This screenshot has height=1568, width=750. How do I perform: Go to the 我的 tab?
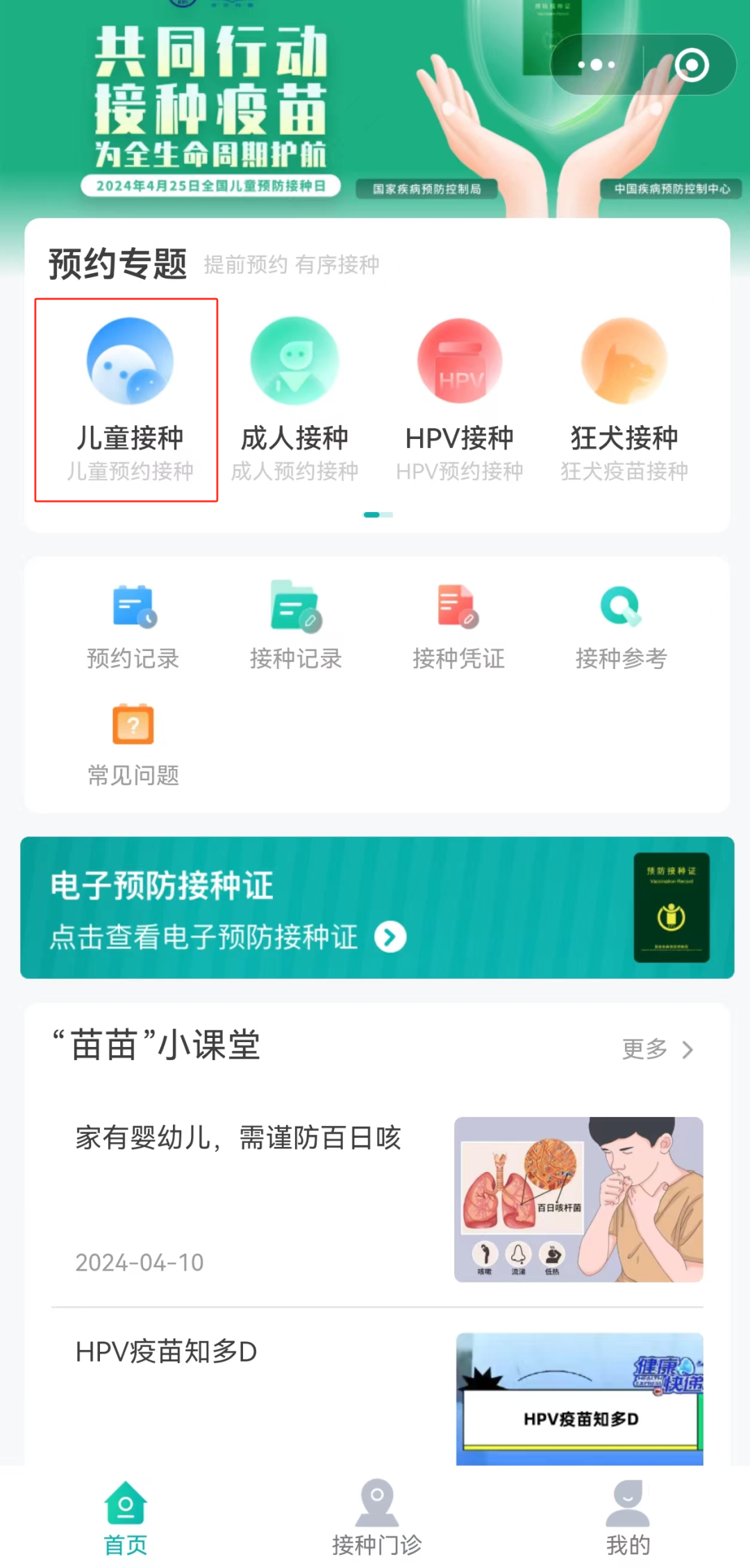click(x=628, y=1517)
